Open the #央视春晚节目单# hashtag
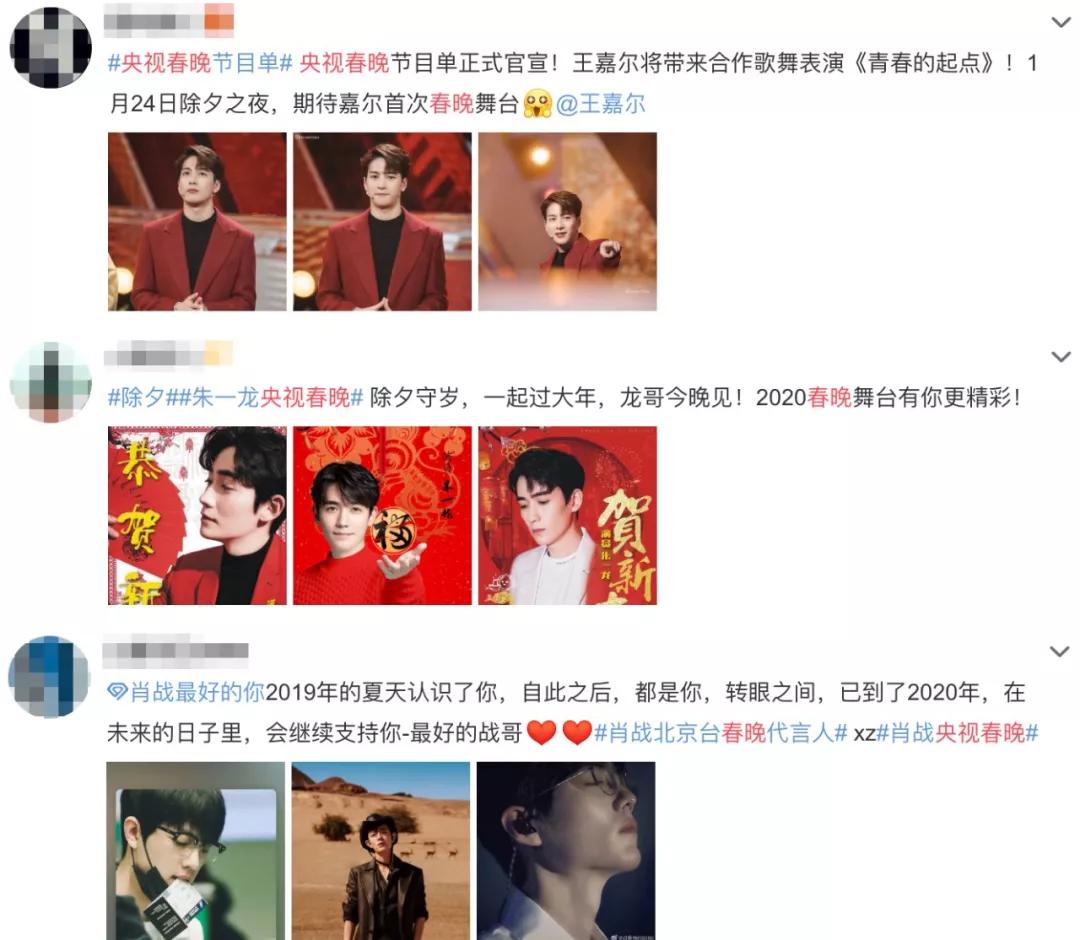Viewport: 1080px width, 940px height. (200, 64)
